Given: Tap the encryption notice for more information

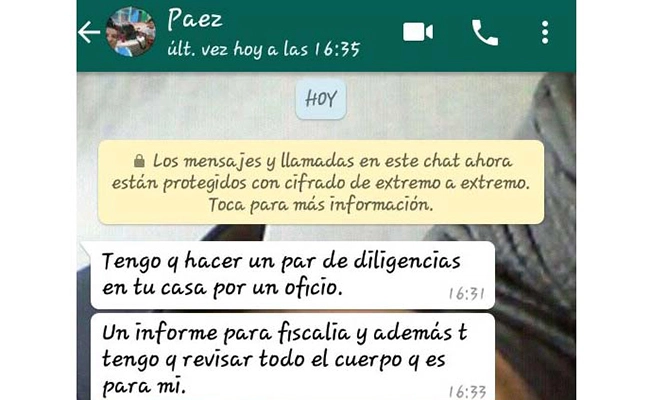Looking at the screenshot, I should pyautogui.click(x=322, y=182).
